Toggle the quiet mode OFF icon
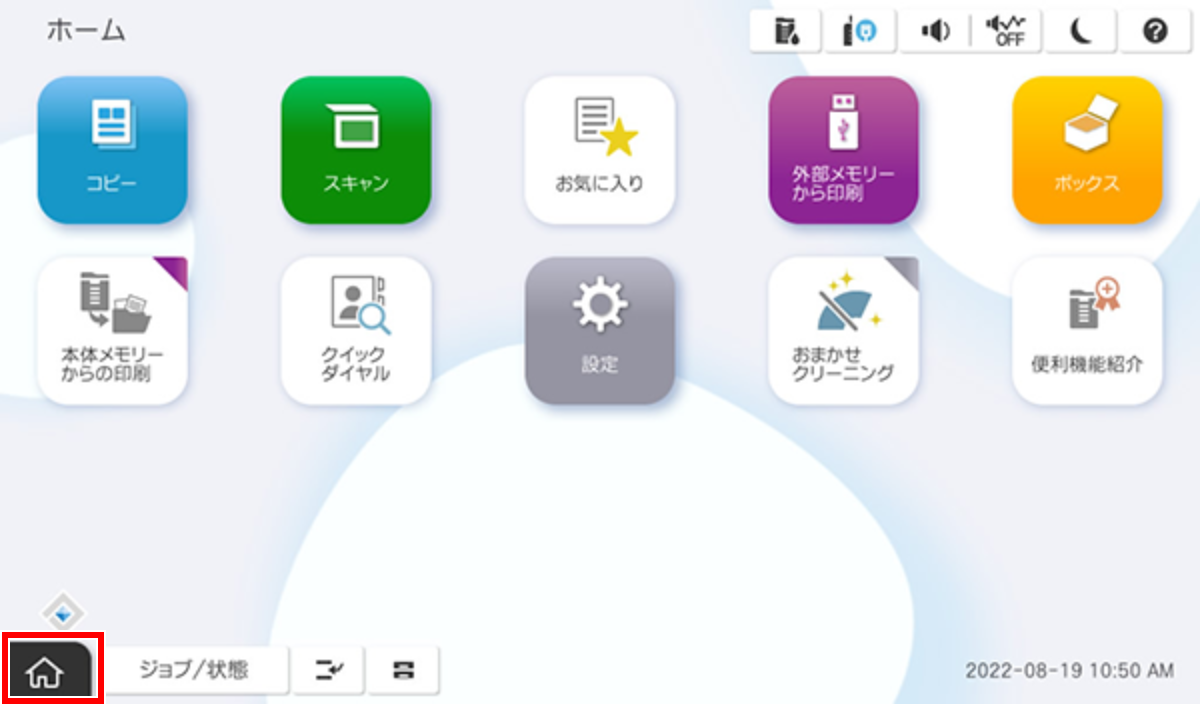1202x706 pixels. click(1005, 32)
